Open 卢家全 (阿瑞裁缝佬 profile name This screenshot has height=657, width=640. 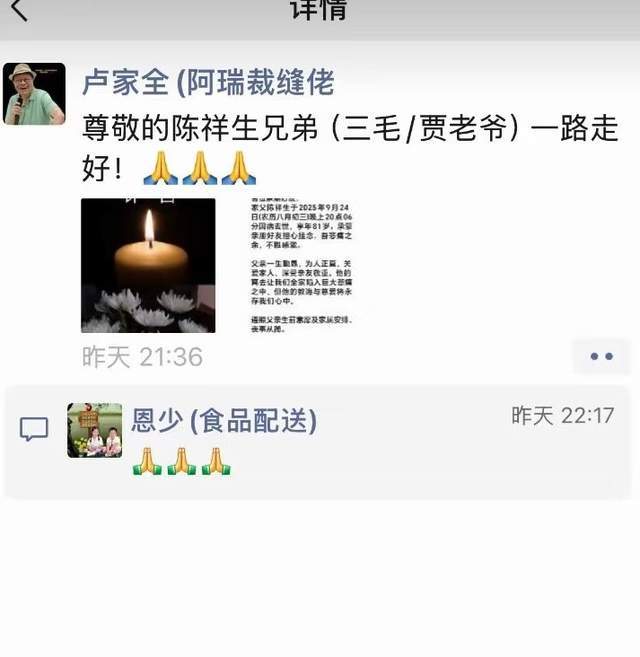(x=208, y=82)
